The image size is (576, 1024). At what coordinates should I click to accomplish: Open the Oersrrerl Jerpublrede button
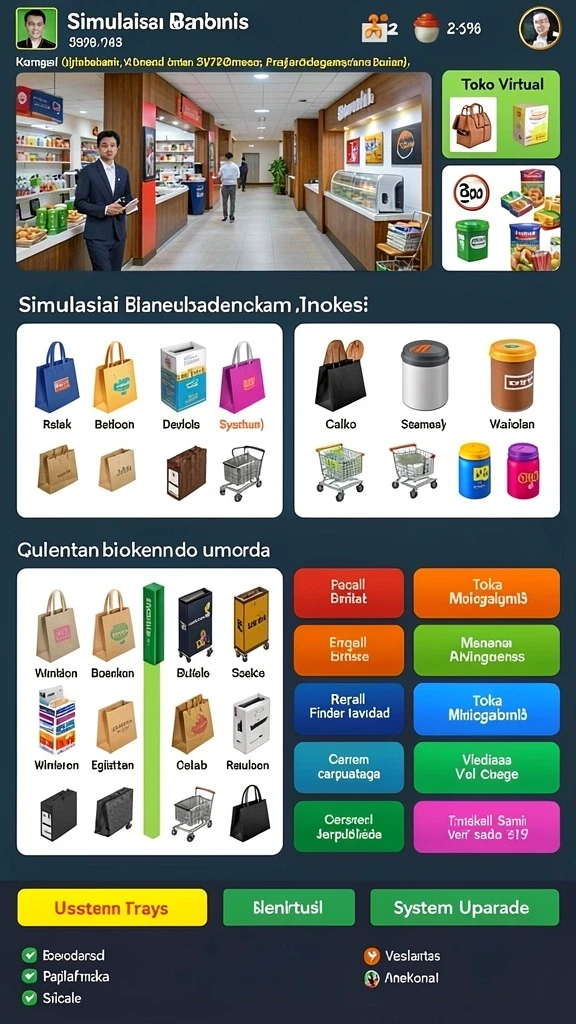point(349,827)
